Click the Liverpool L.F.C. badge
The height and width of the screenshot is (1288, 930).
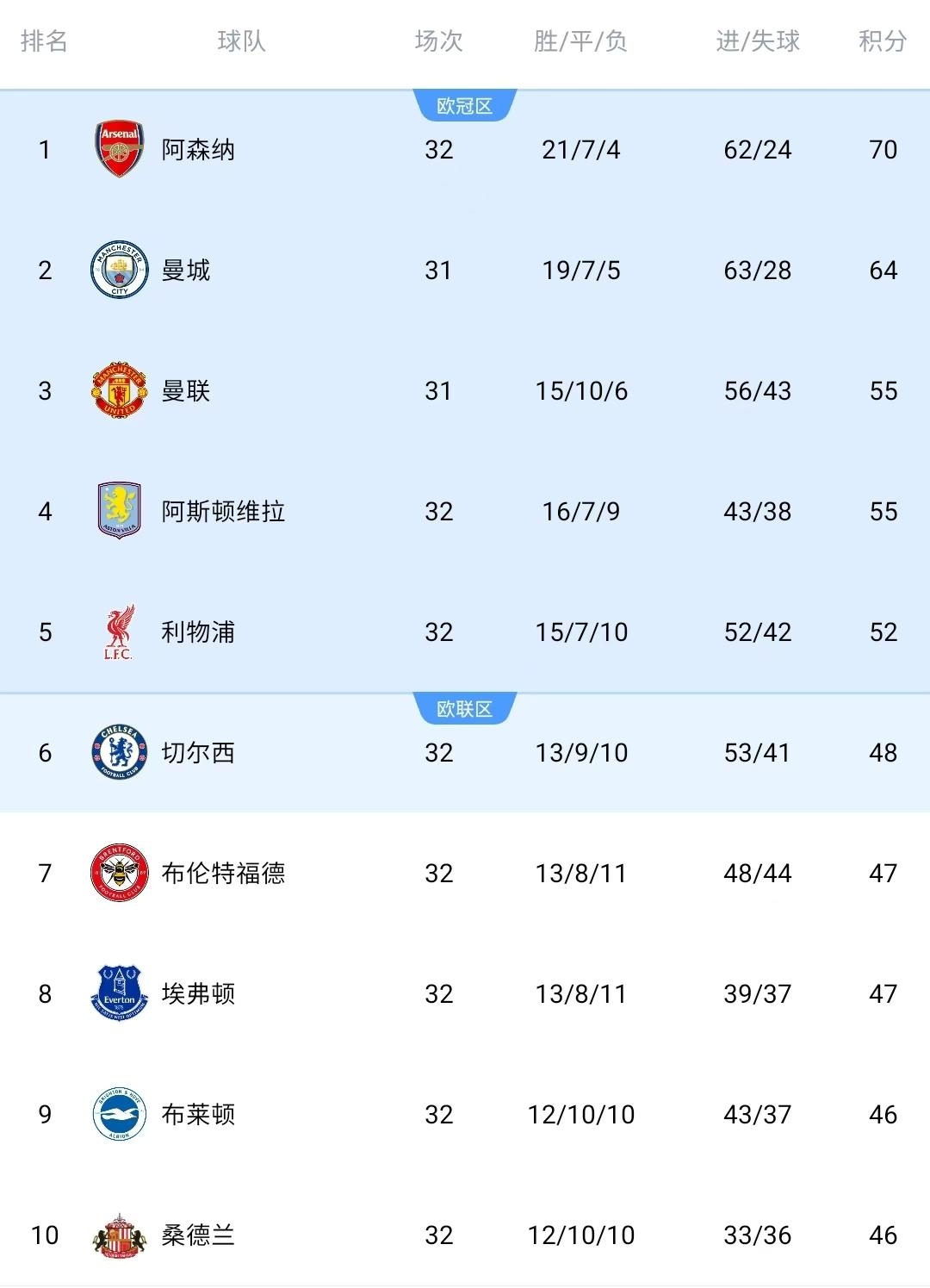[x=119, y=632]
